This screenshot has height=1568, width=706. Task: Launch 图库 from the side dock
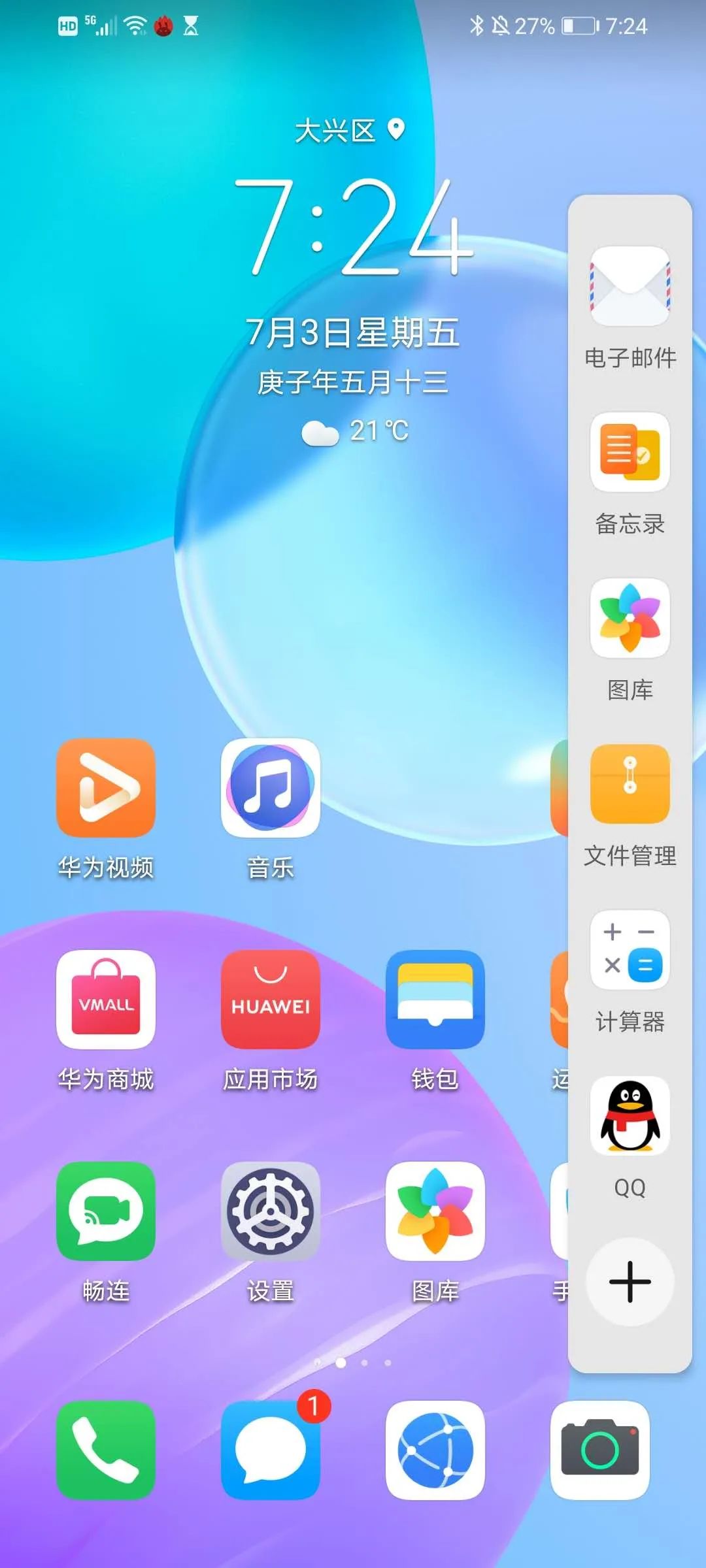point(630,618)
